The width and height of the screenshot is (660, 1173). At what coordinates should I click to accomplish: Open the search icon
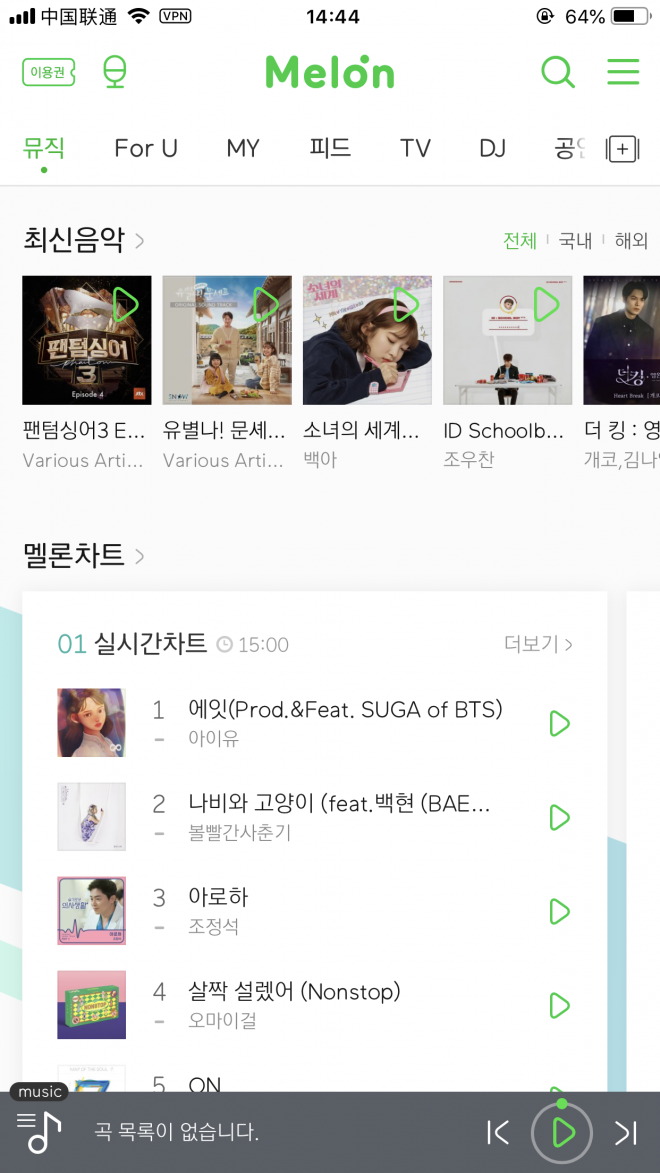point(557,72)
